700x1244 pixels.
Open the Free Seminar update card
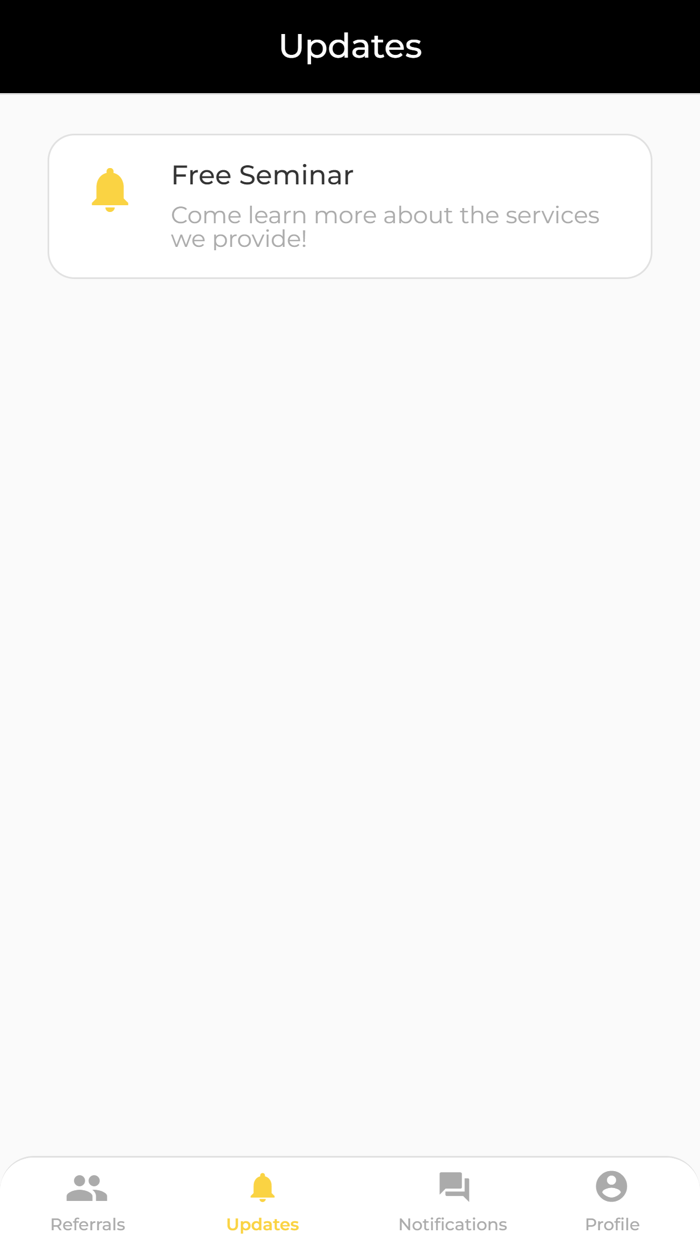(x=350, y=206)
